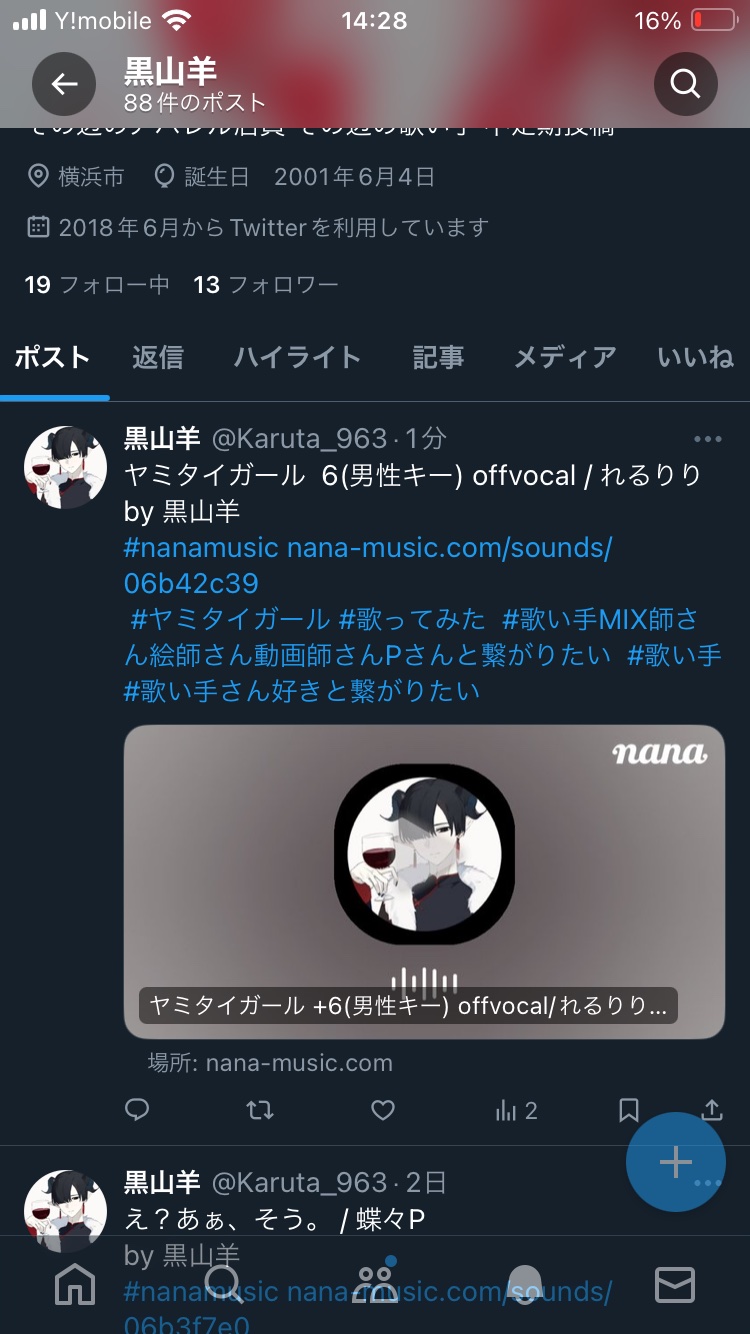This screenshot has width=750, height=1334.
Task: Open the #nanamusic hashtag in the ヤミタイガール post
Action: [201, 548]
